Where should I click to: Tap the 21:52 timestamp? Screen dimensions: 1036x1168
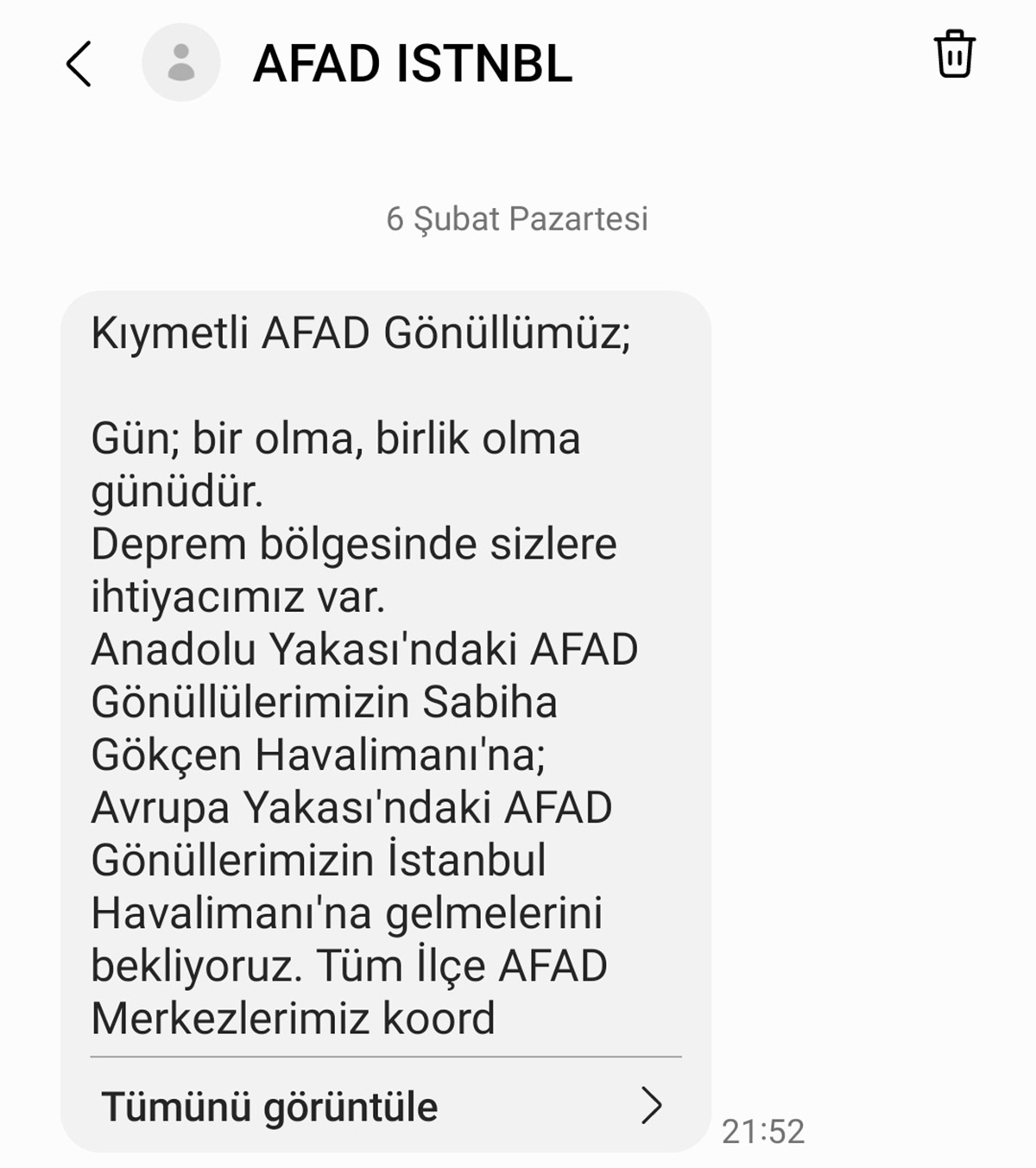[x=764, y=1127]
